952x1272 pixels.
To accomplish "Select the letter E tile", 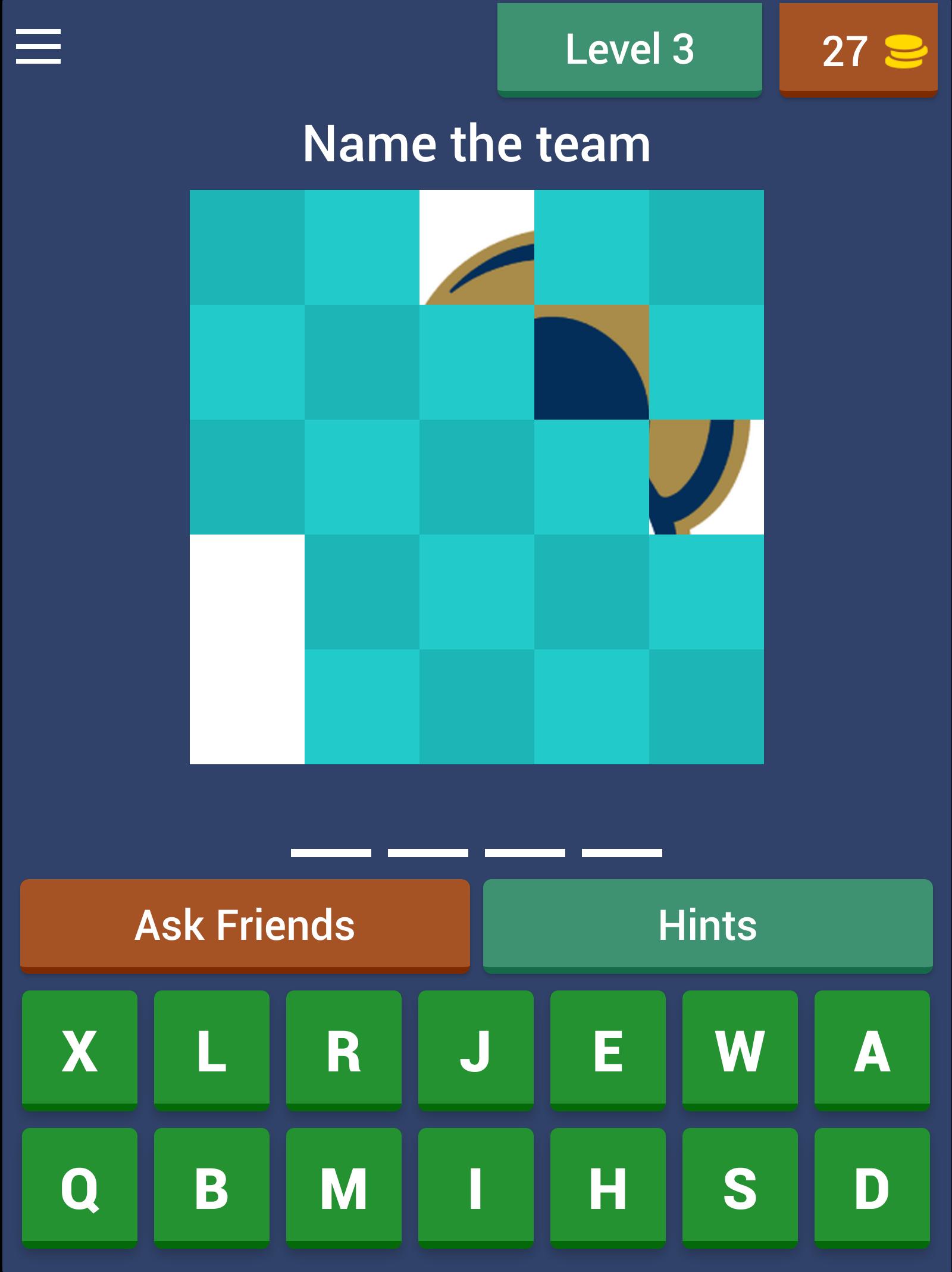I will [608, 1051].
